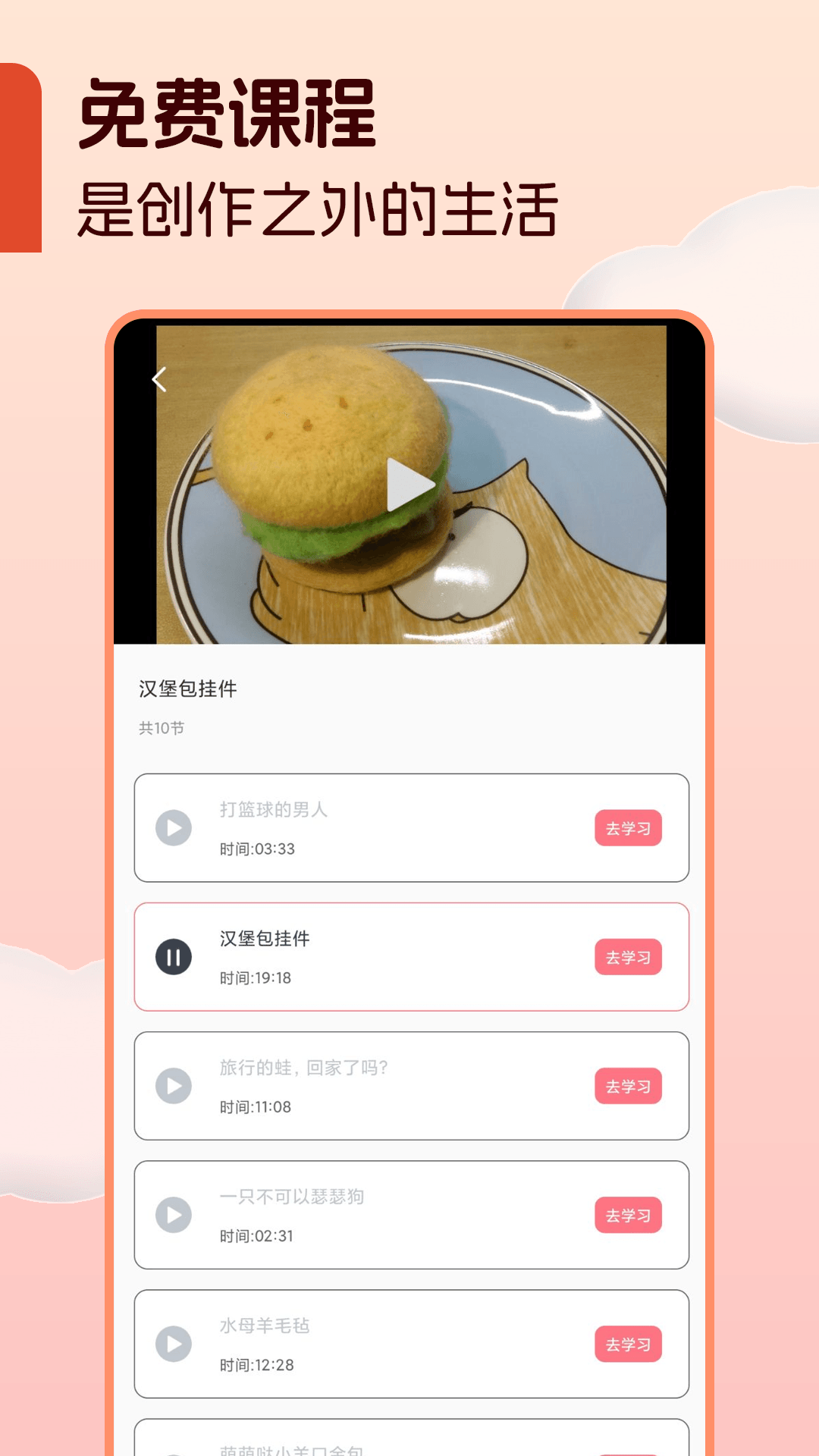Pause the currently playing 汉堡包挂件 video
This screenshot has height=1456, width=819.
click(174, 957)
